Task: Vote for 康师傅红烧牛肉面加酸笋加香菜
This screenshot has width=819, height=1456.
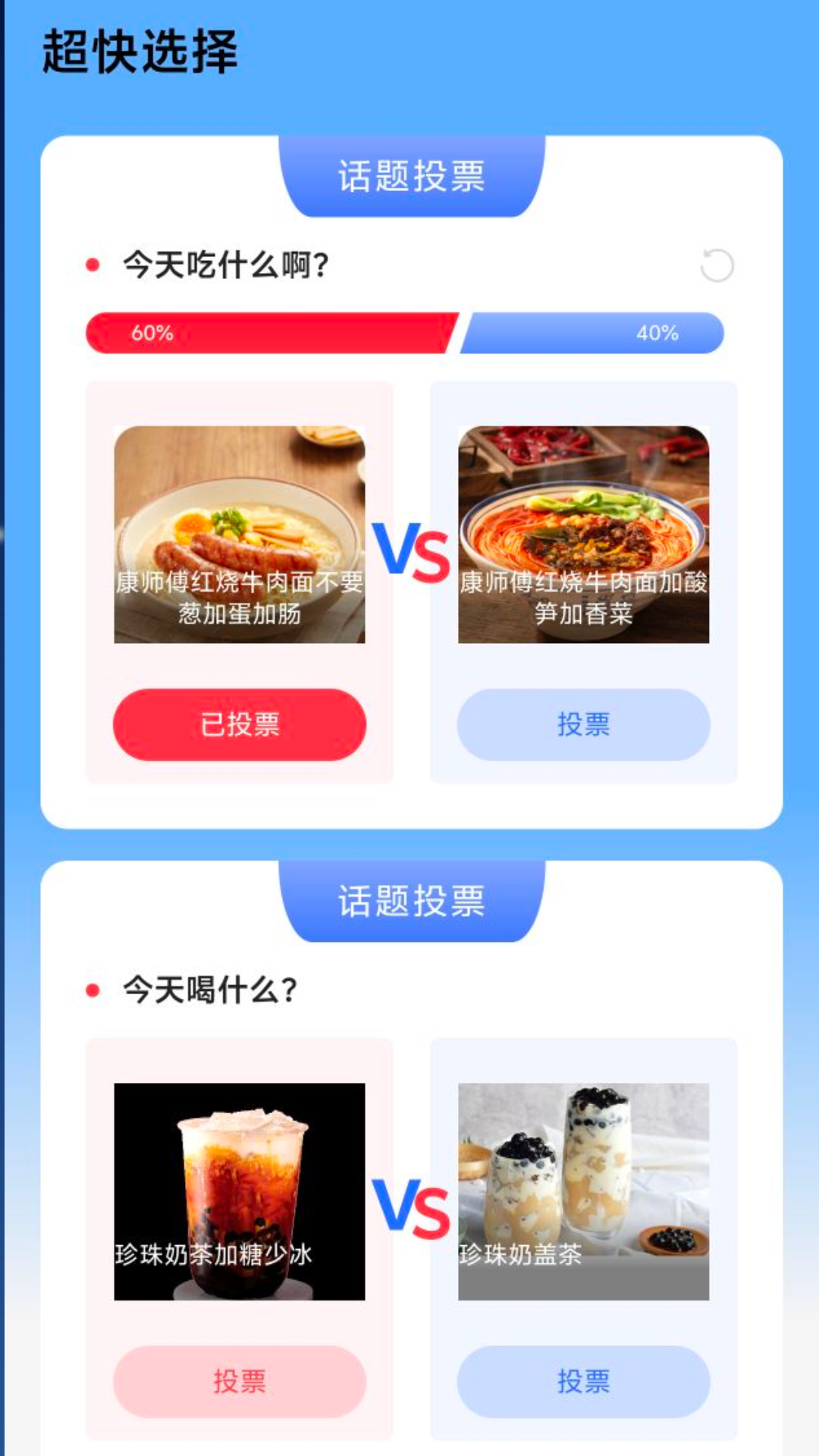Action: click(584, 724)
